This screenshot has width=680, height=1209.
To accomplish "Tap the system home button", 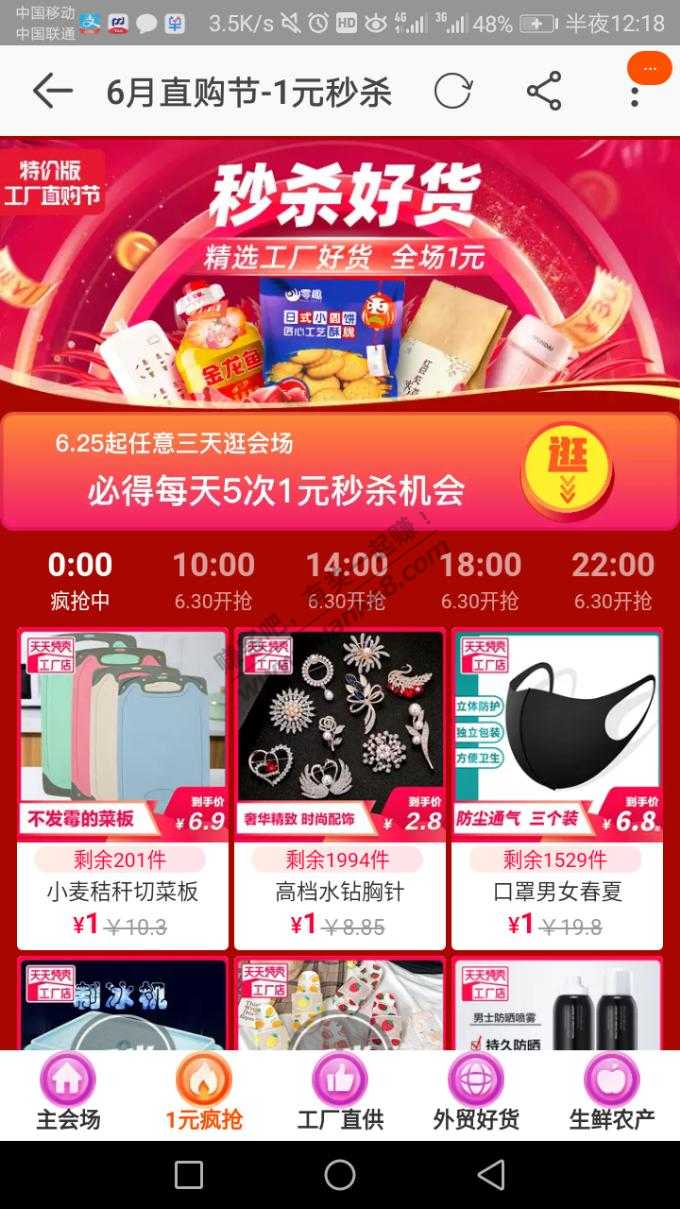I will coord(340,1175).
